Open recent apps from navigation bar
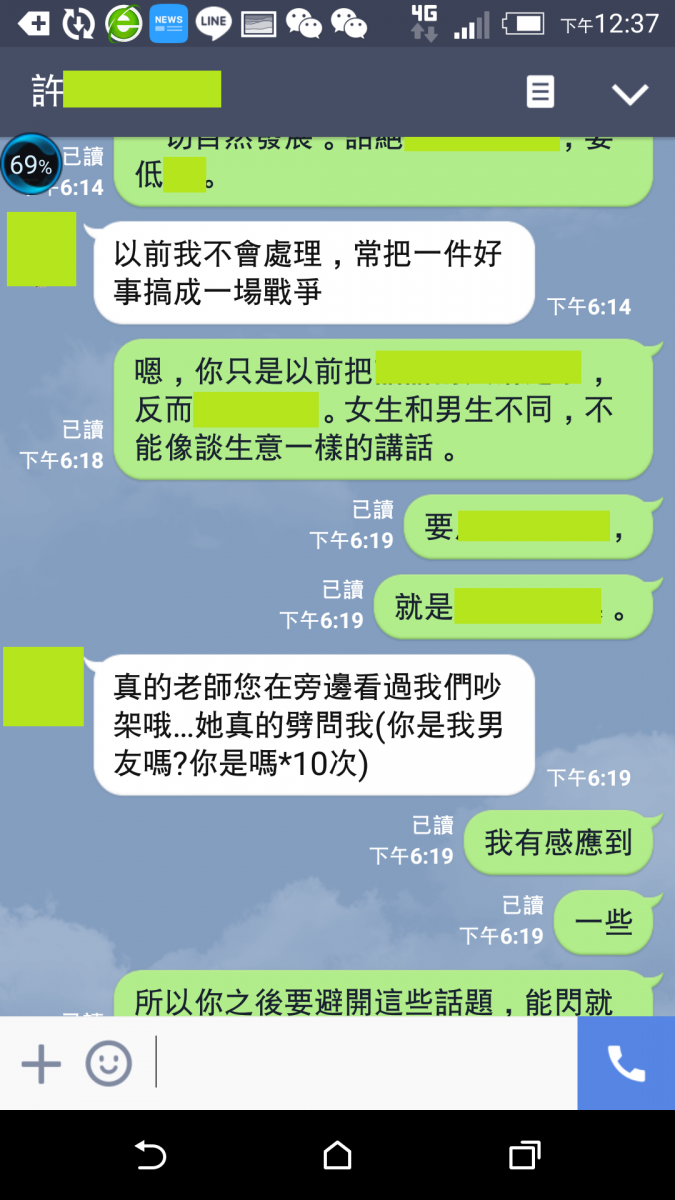 [x=524, y=1156]
